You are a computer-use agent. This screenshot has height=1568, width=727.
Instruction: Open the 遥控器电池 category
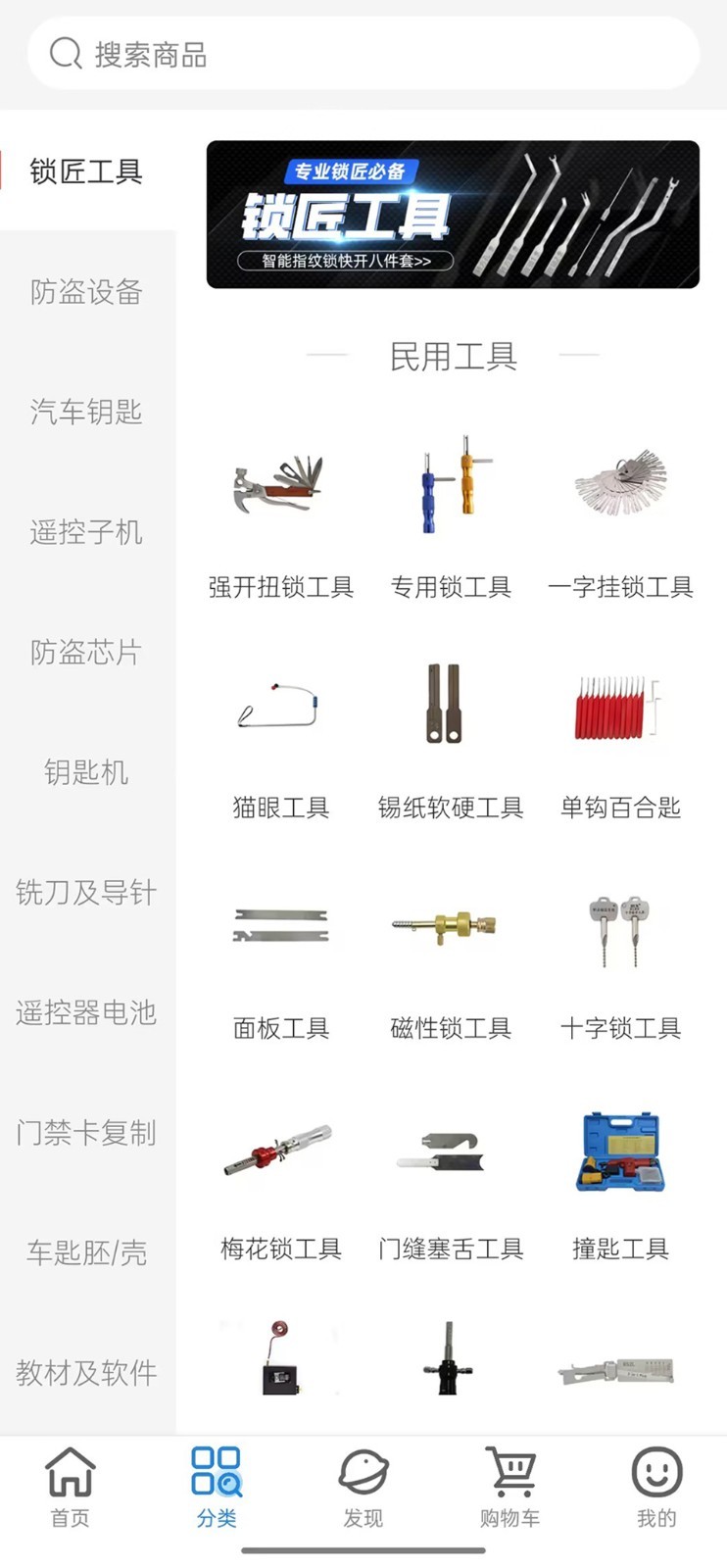pyautogui.click(x=85, y=1013)
